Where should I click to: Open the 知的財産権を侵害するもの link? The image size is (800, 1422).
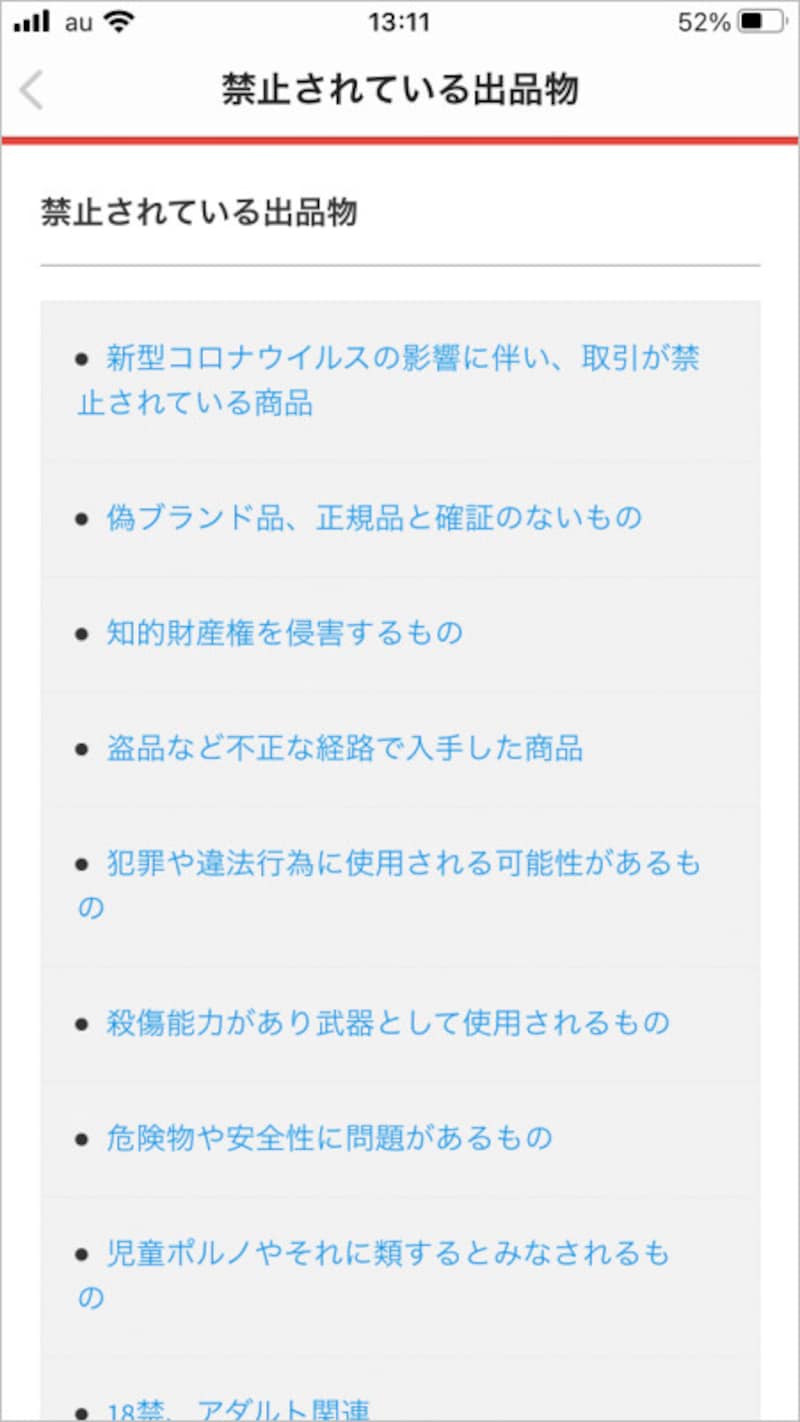click(x=285, y=633)
